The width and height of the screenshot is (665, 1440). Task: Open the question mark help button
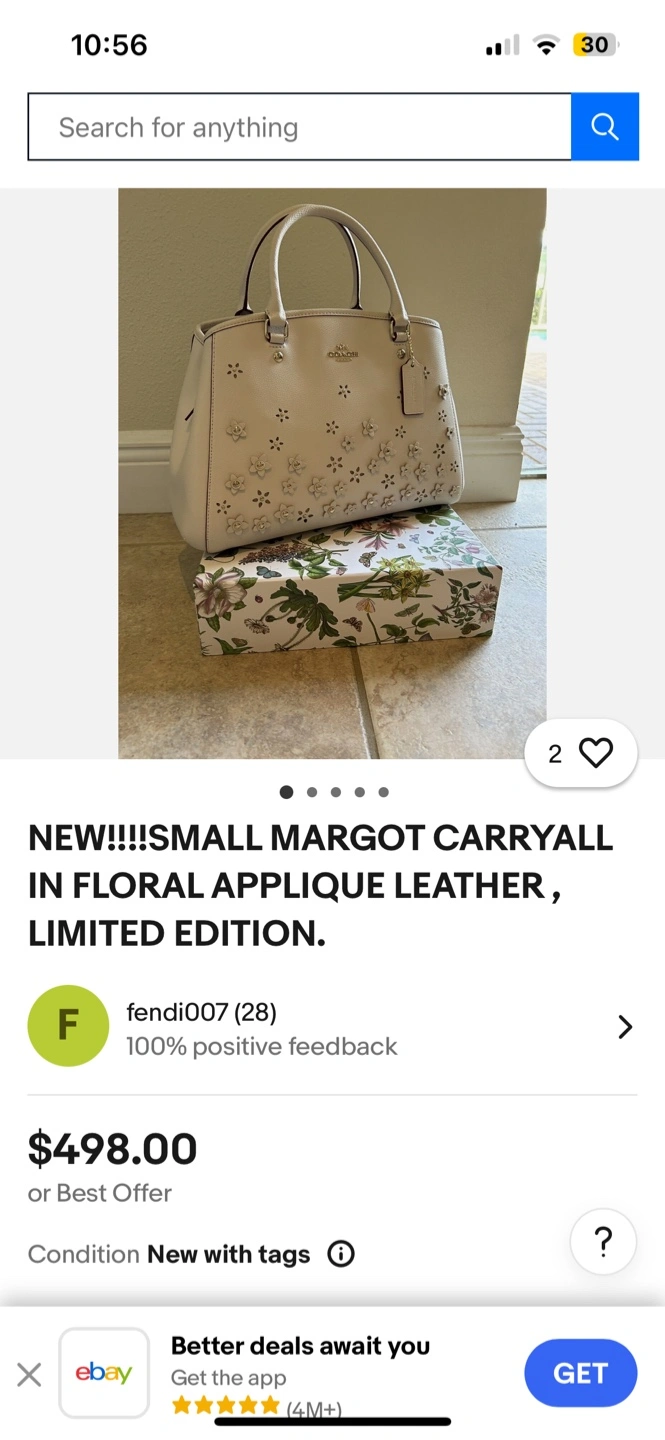pyautogui.click(x=603, y=1242)
